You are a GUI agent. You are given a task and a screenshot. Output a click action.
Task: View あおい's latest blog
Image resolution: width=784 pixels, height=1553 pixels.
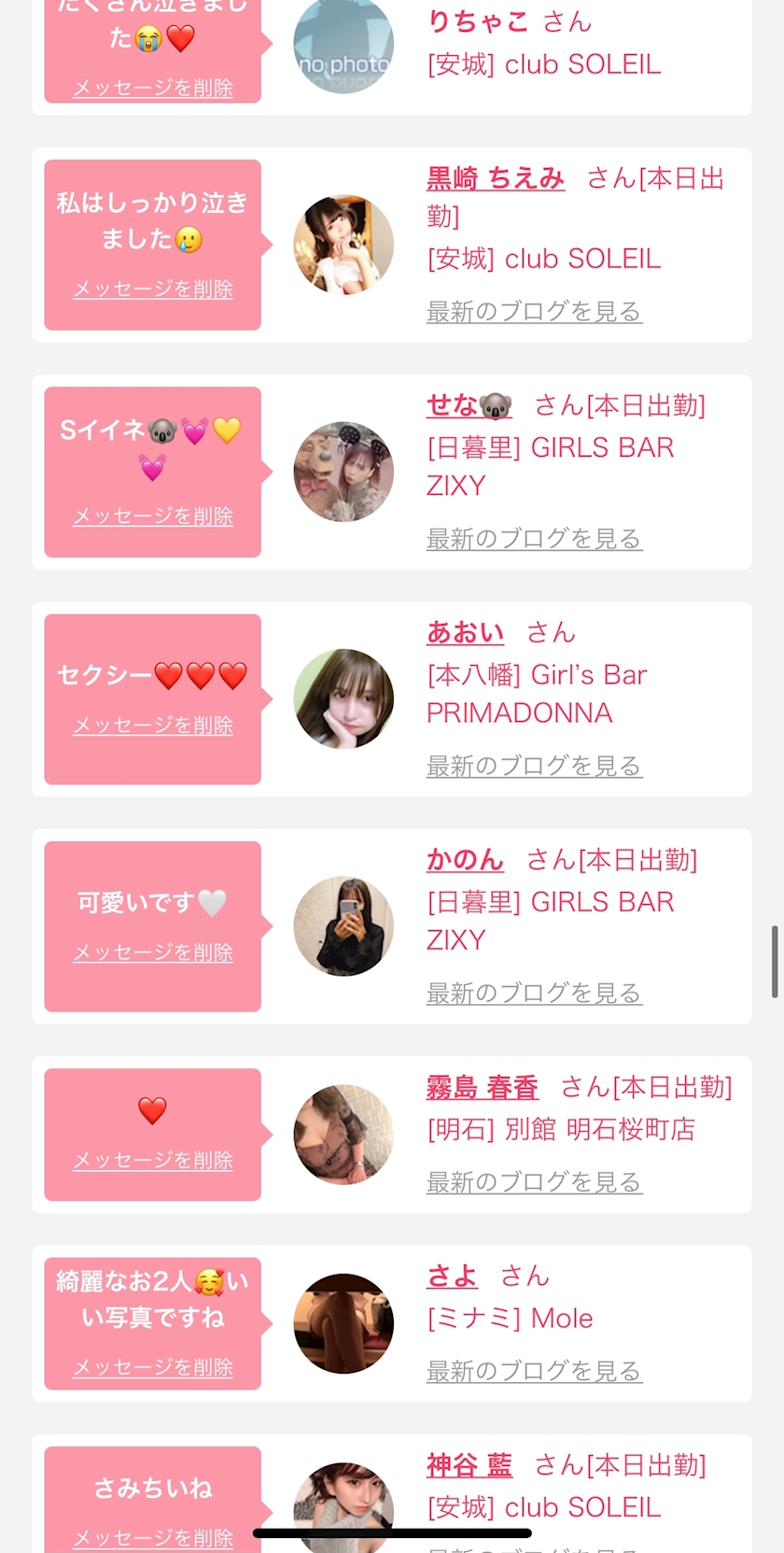[534, 766]
